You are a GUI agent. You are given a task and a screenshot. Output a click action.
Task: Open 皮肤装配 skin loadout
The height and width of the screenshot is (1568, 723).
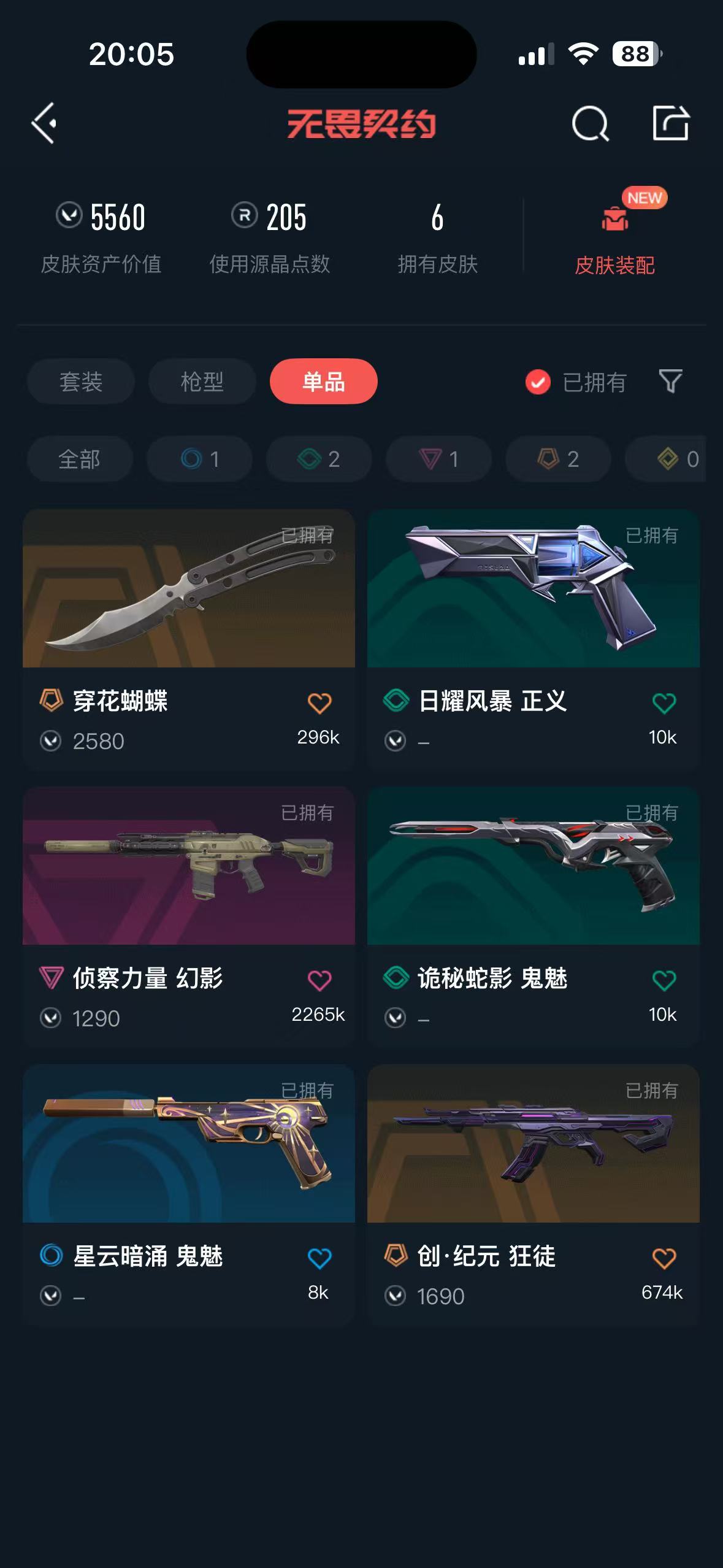pos(614,239)
